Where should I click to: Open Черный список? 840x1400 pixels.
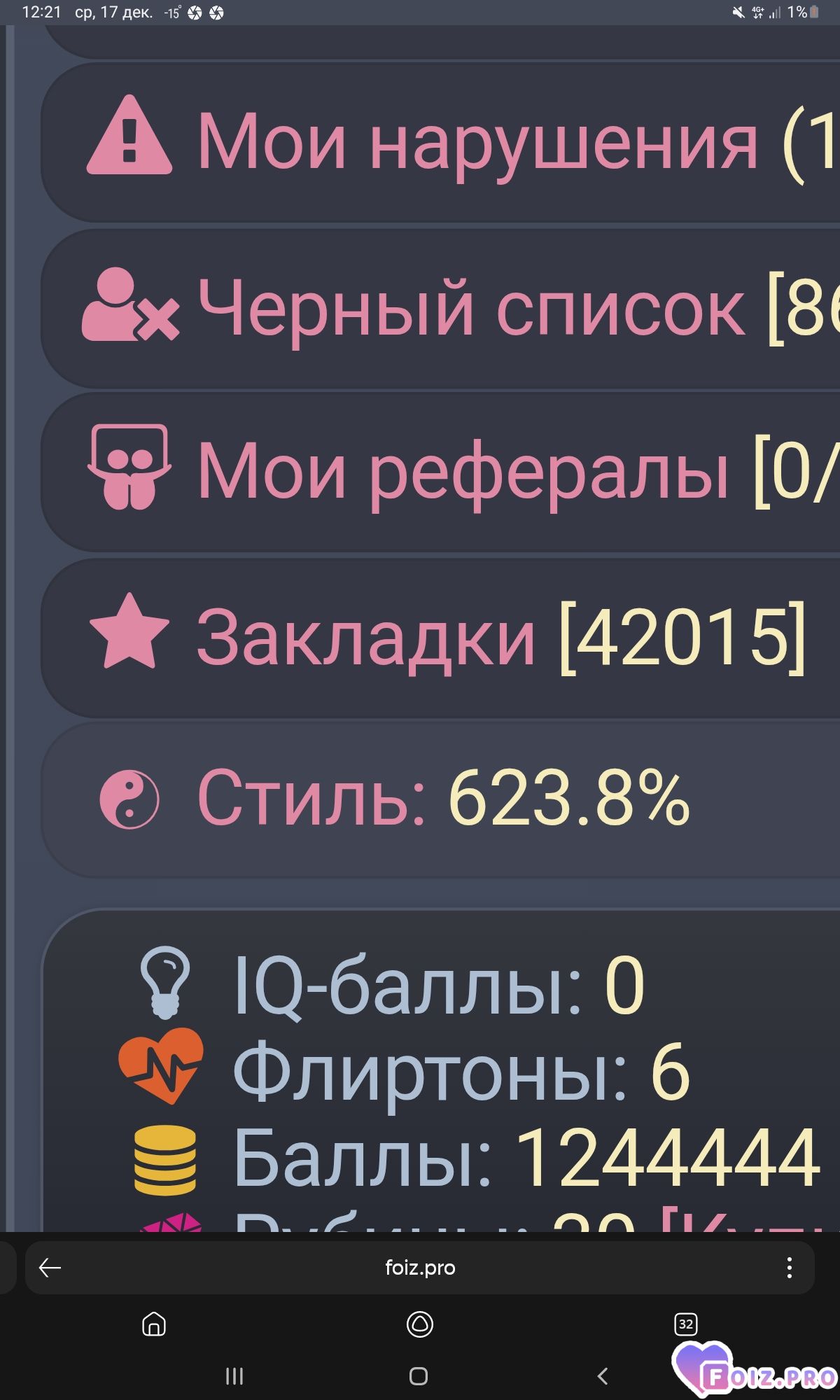476,308
